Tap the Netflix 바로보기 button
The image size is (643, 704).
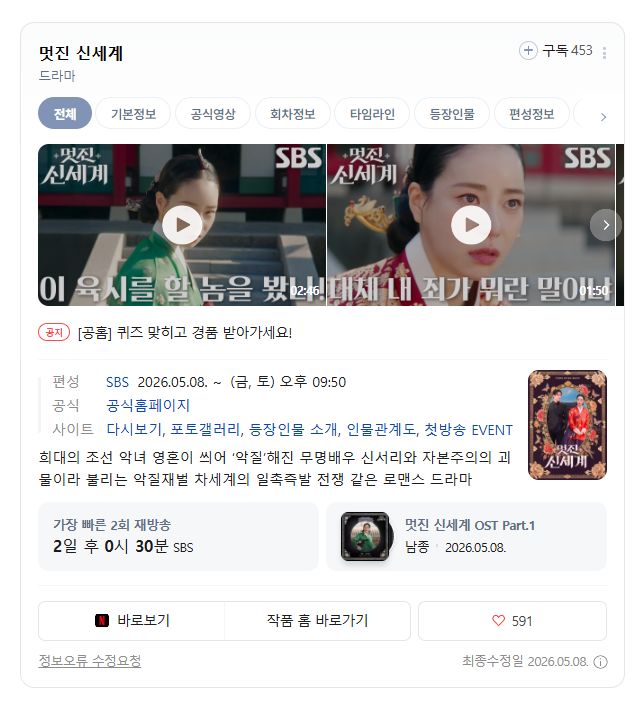(x=132, y=620)
